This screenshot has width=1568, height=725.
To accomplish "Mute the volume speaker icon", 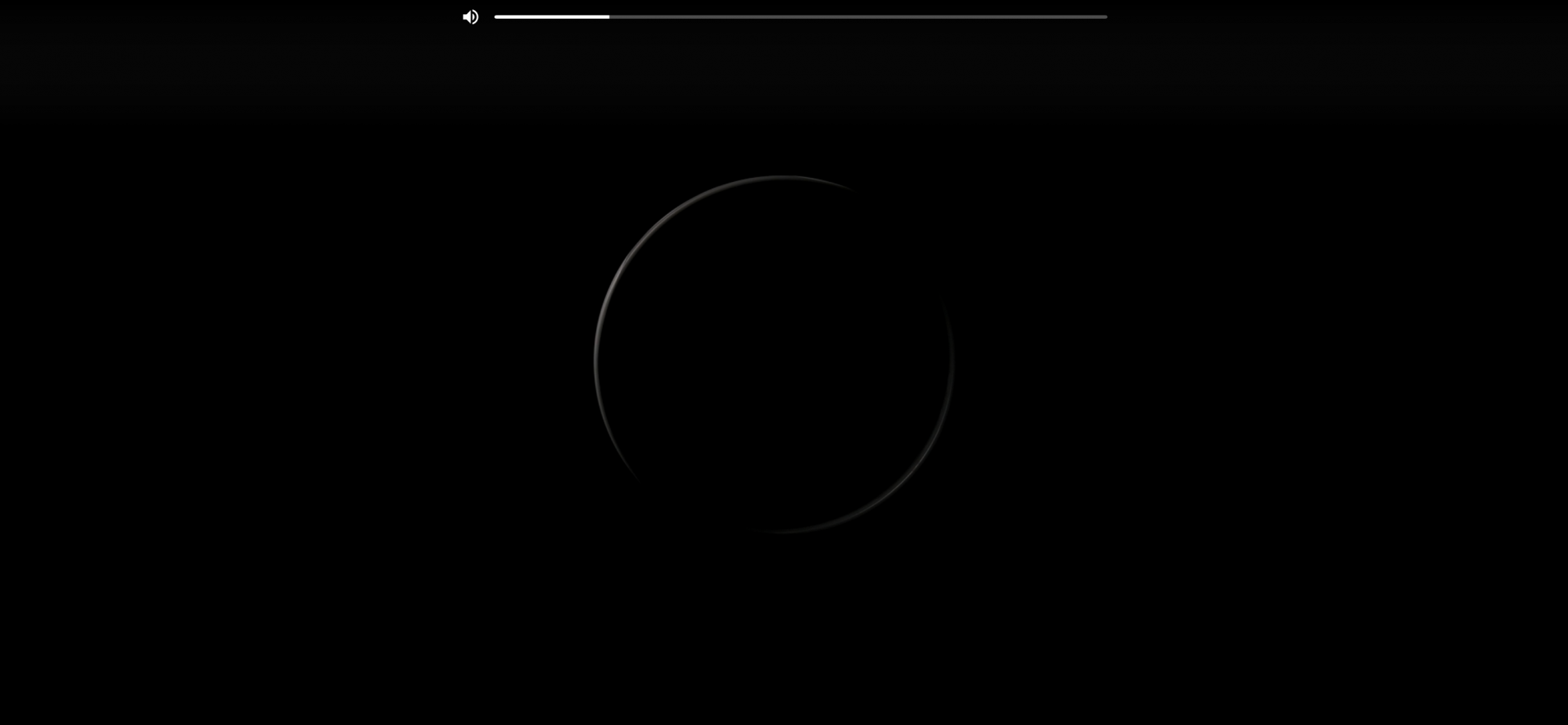I will tap(470, 17).
